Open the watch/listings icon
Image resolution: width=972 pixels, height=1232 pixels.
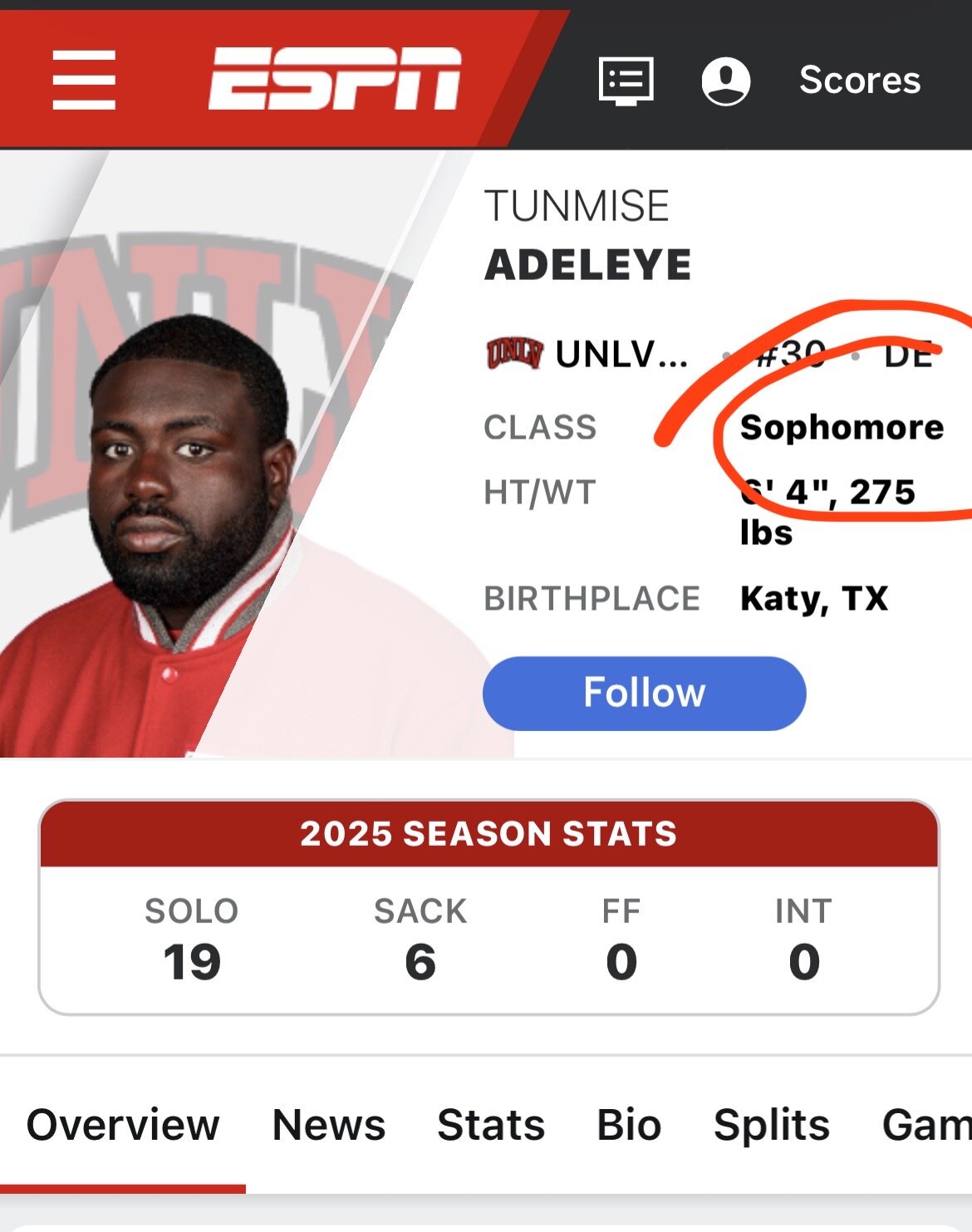(626, 81)
